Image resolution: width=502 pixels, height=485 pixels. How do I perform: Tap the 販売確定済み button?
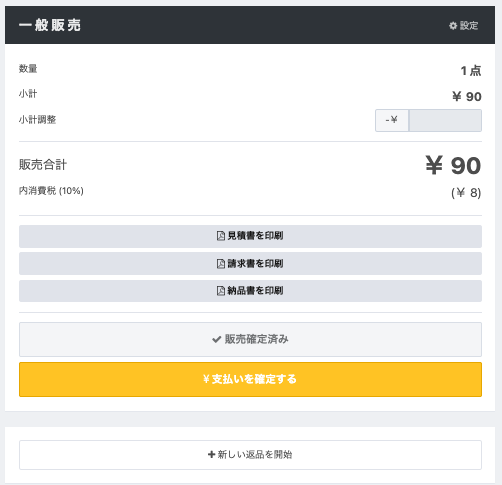tap(250, 339)
